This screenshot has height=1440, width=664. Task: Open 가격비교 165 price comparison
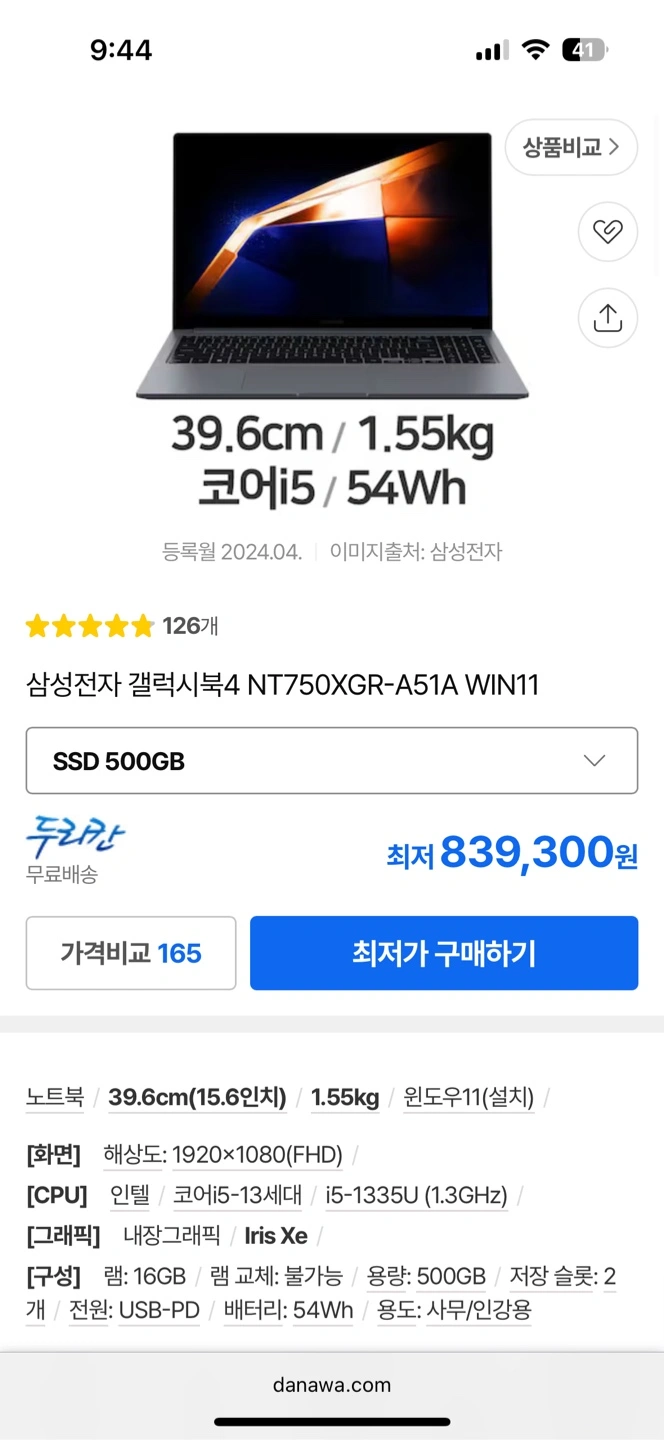131,953
